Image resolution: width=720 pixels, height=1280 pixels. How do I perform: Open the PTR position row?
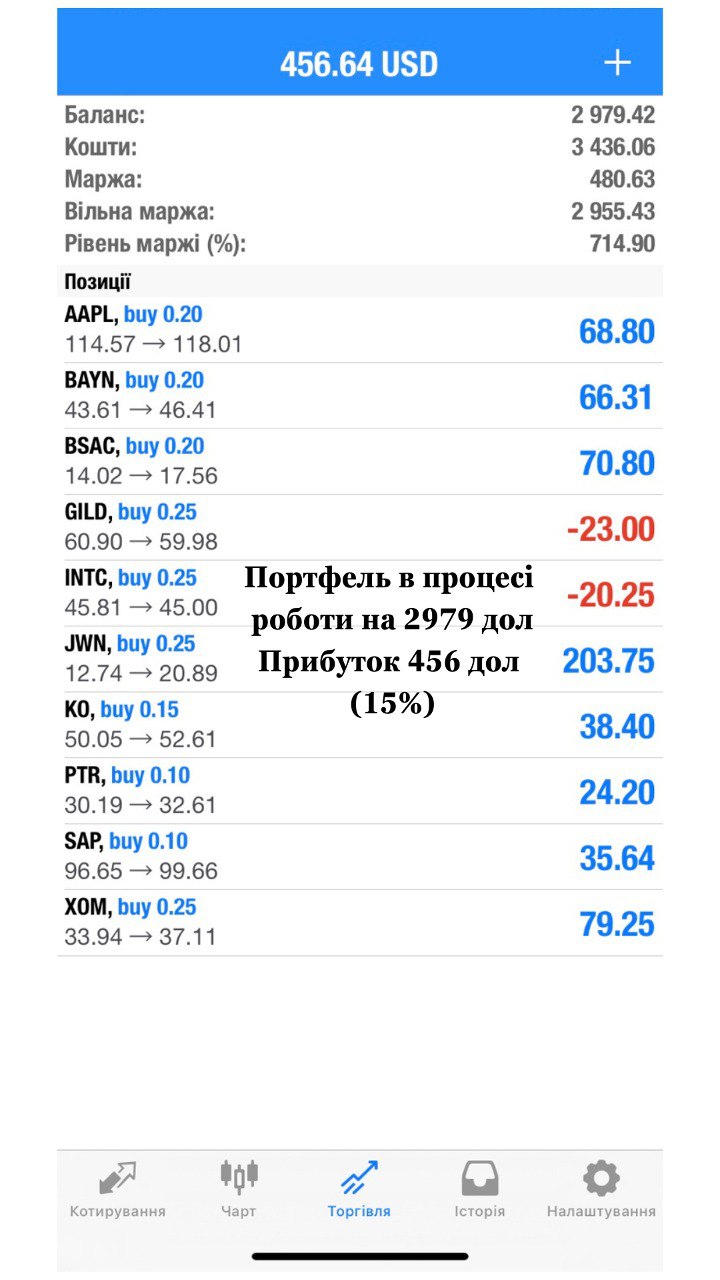[x=360, y=792]
